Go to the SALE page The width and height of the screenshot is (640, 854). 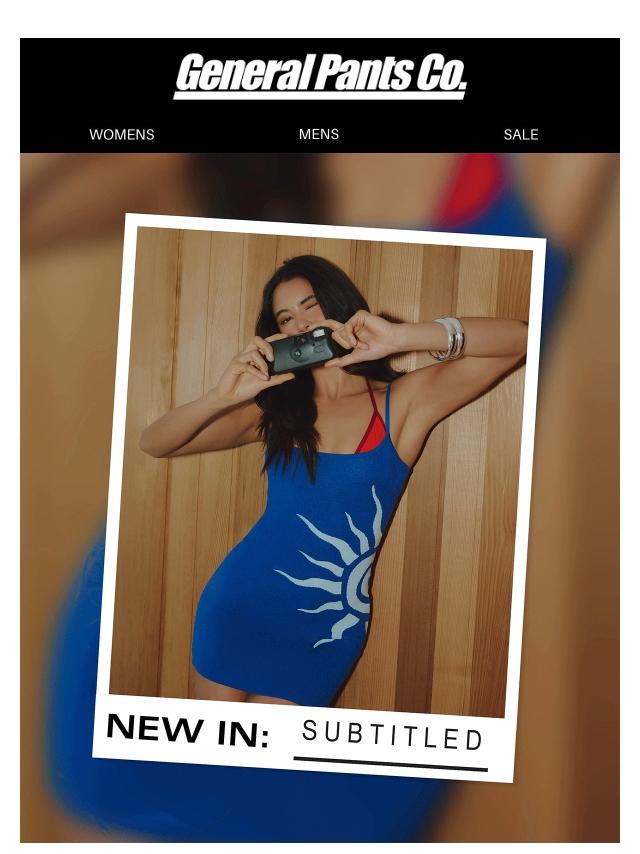coord(521,134)
